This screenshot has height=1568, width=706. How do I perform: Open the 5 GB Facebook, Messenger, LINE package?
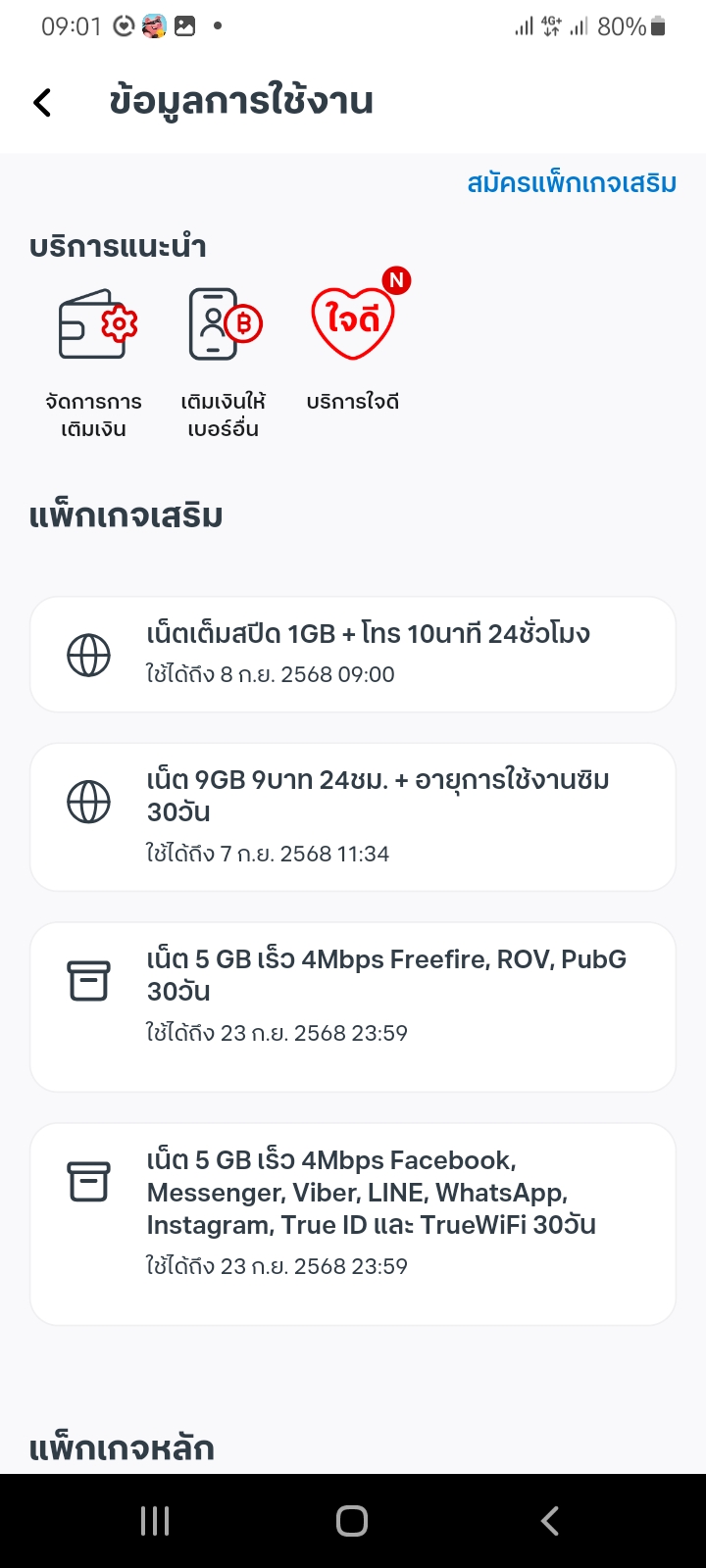(x=353, y=1224)
